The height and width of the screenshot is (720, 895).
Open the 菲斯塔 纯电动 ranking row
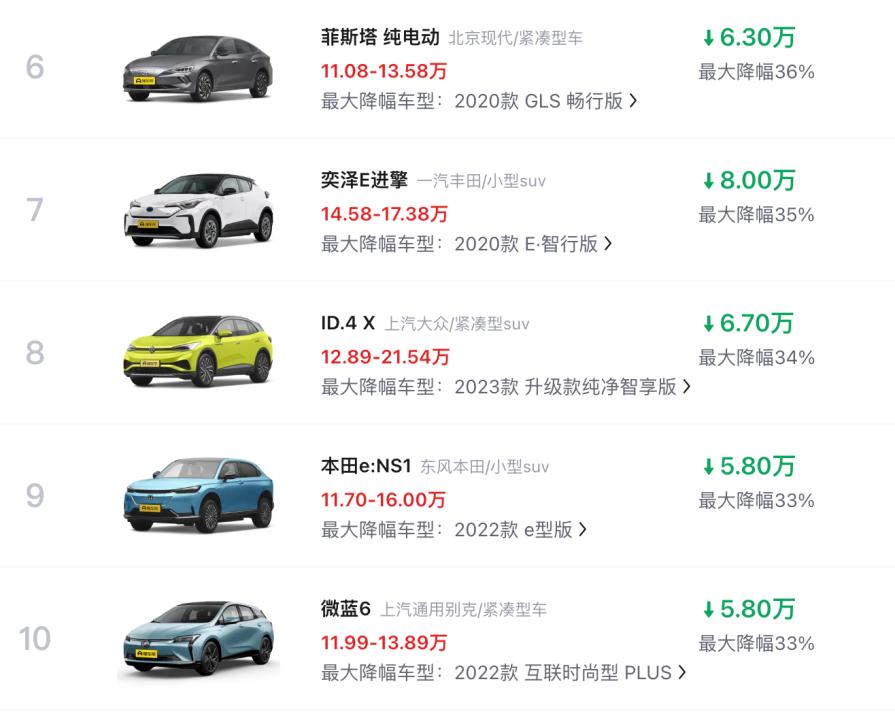click(x=380, y=38)
